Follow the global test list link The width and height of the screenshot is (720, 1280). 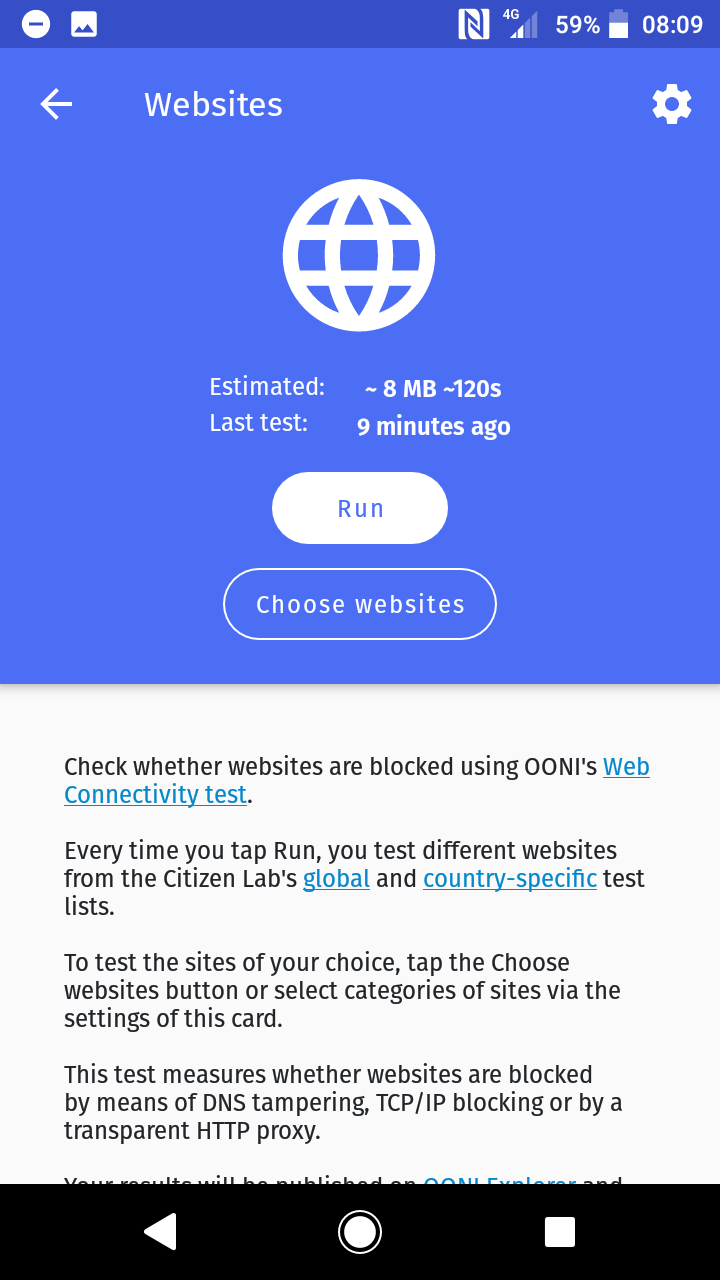(337, 879)
